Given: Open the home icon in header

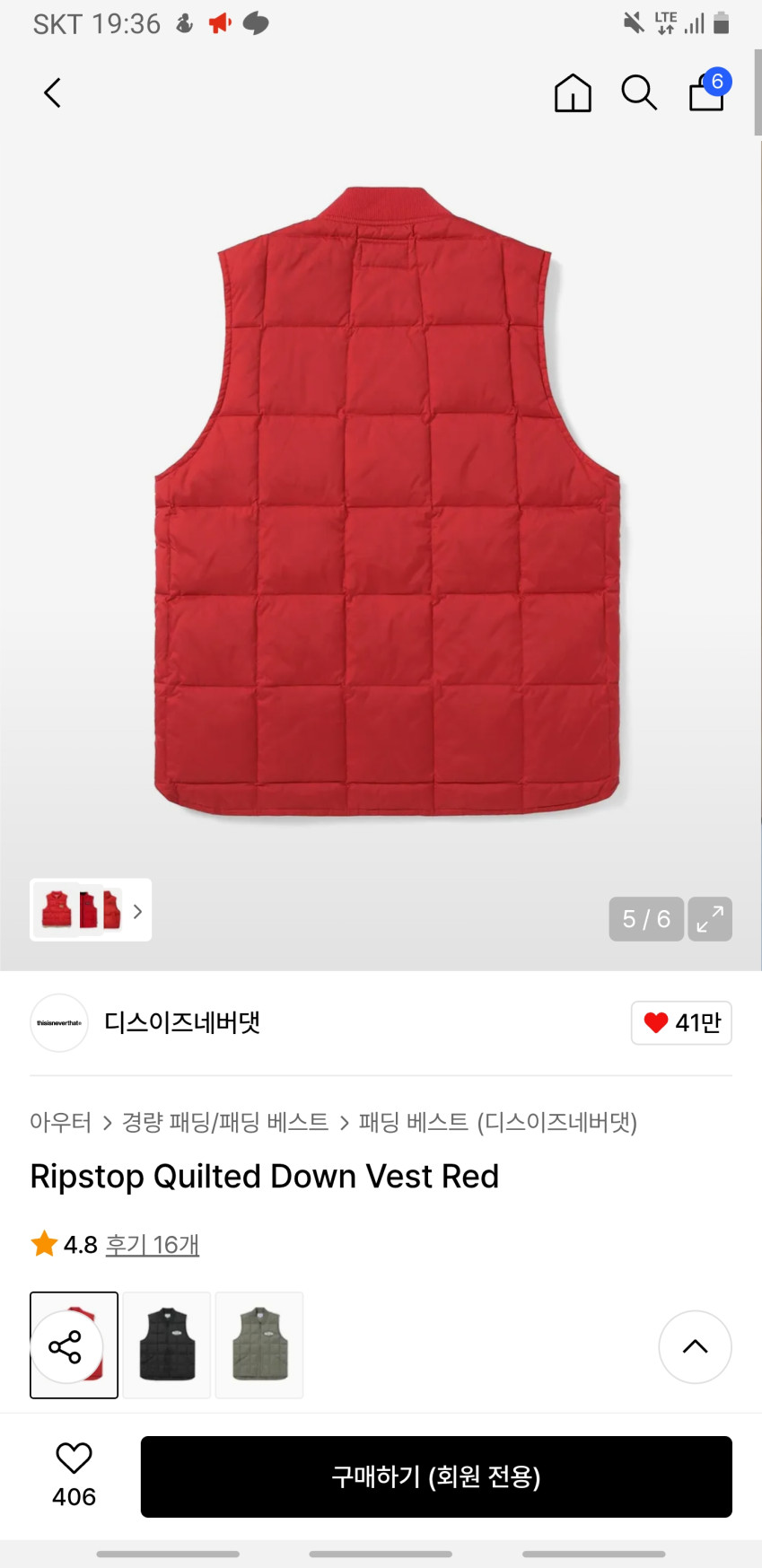Looking at the screenshot, I should coord(573,92).
